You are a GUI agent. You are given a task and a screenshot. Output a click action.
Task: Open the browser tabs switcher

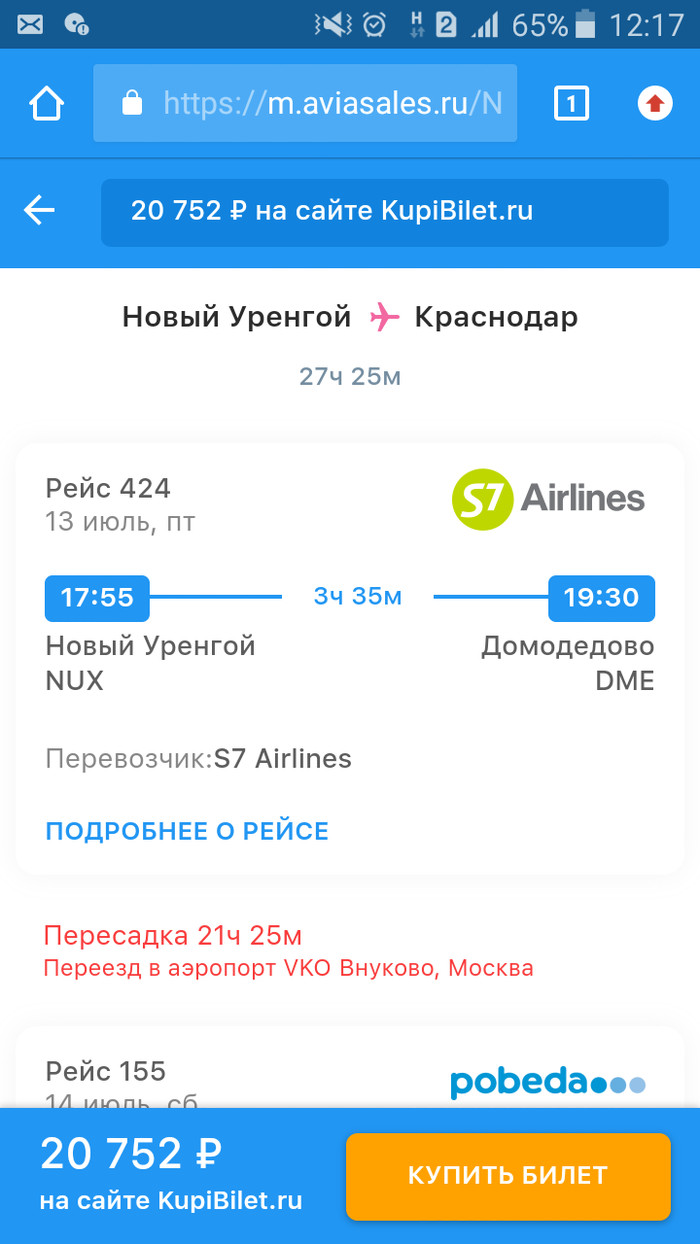click(x=571, y=103)
